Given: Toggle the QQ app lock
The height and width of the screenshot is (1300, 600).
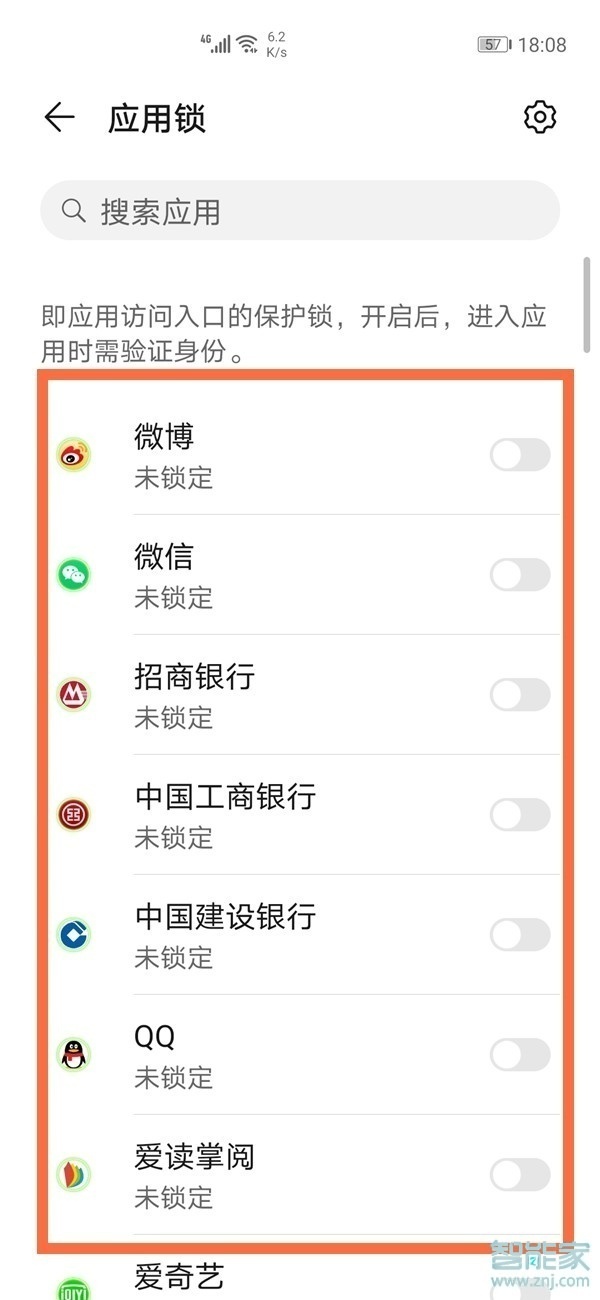Looking at the screenshot, I should coord(520,1055).
